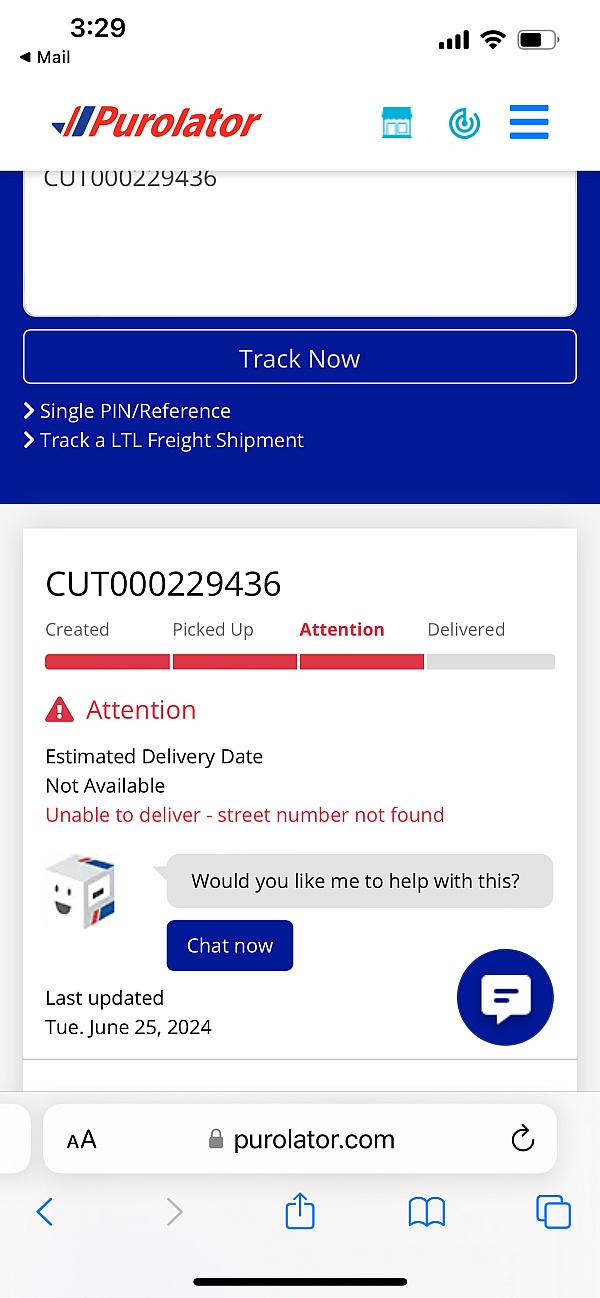The width and height of the screenshot is (600, 1298).
Task: Open the tracking radar icon
Action: (463, 123)
